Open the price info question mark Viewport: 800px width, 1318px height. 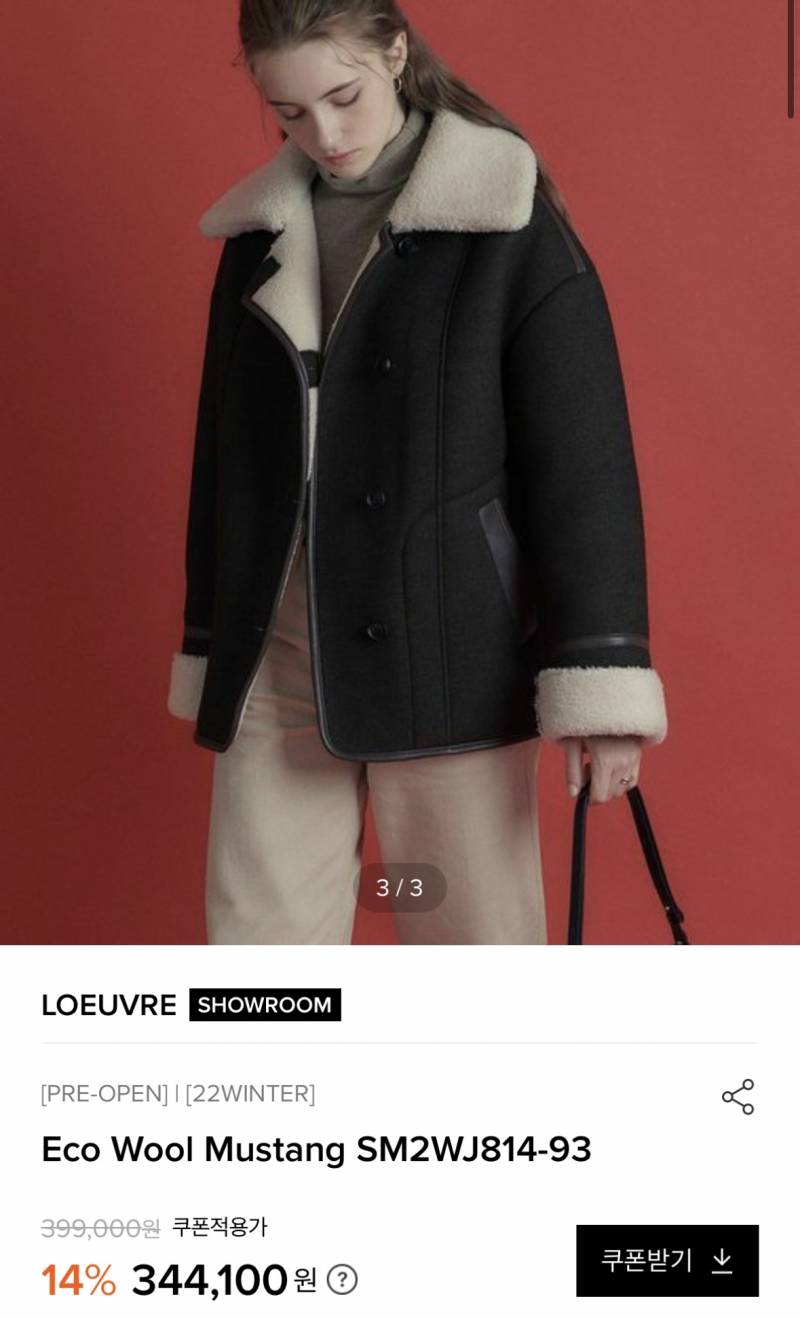pyautogui.click(x=342, y=1279)
